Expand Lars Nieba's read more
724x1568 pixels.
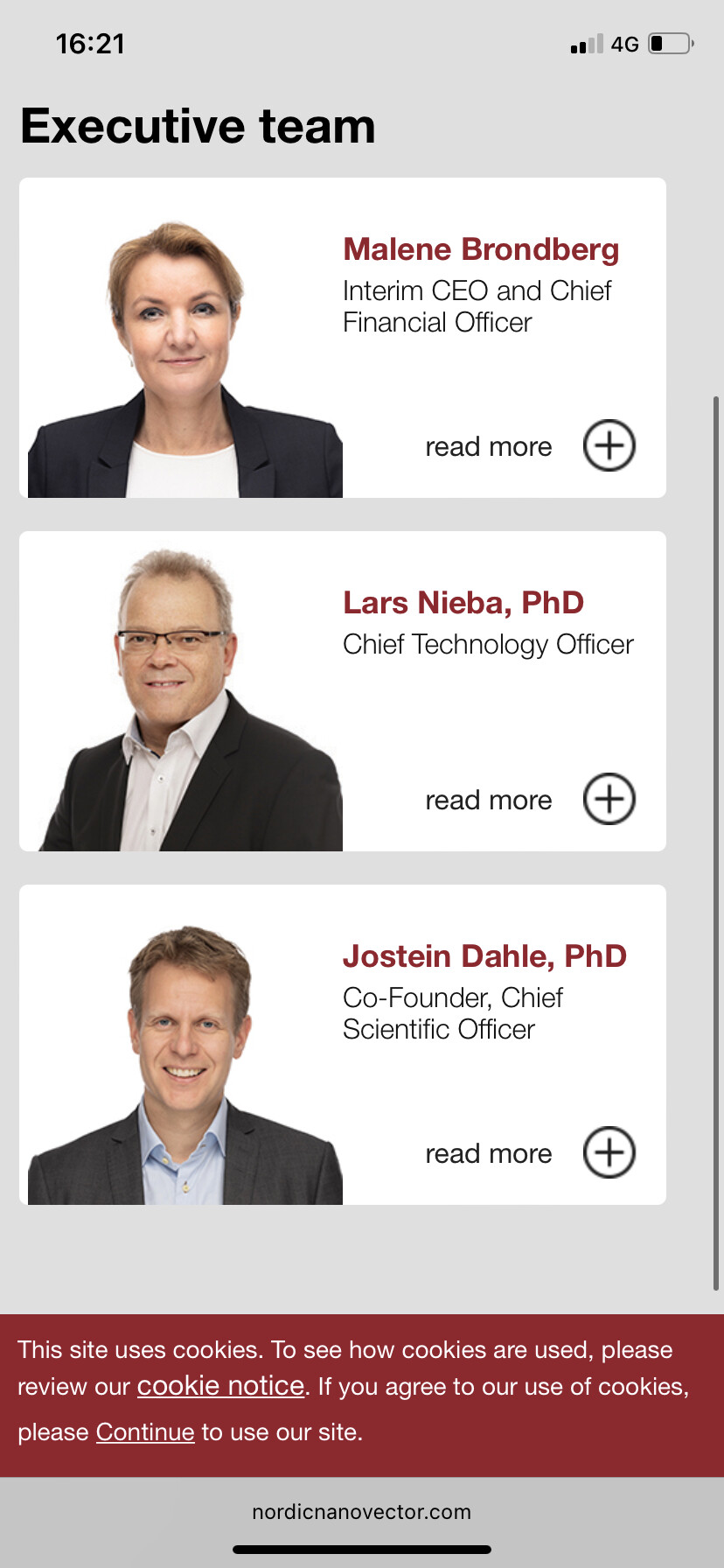(x=609, y=799)
